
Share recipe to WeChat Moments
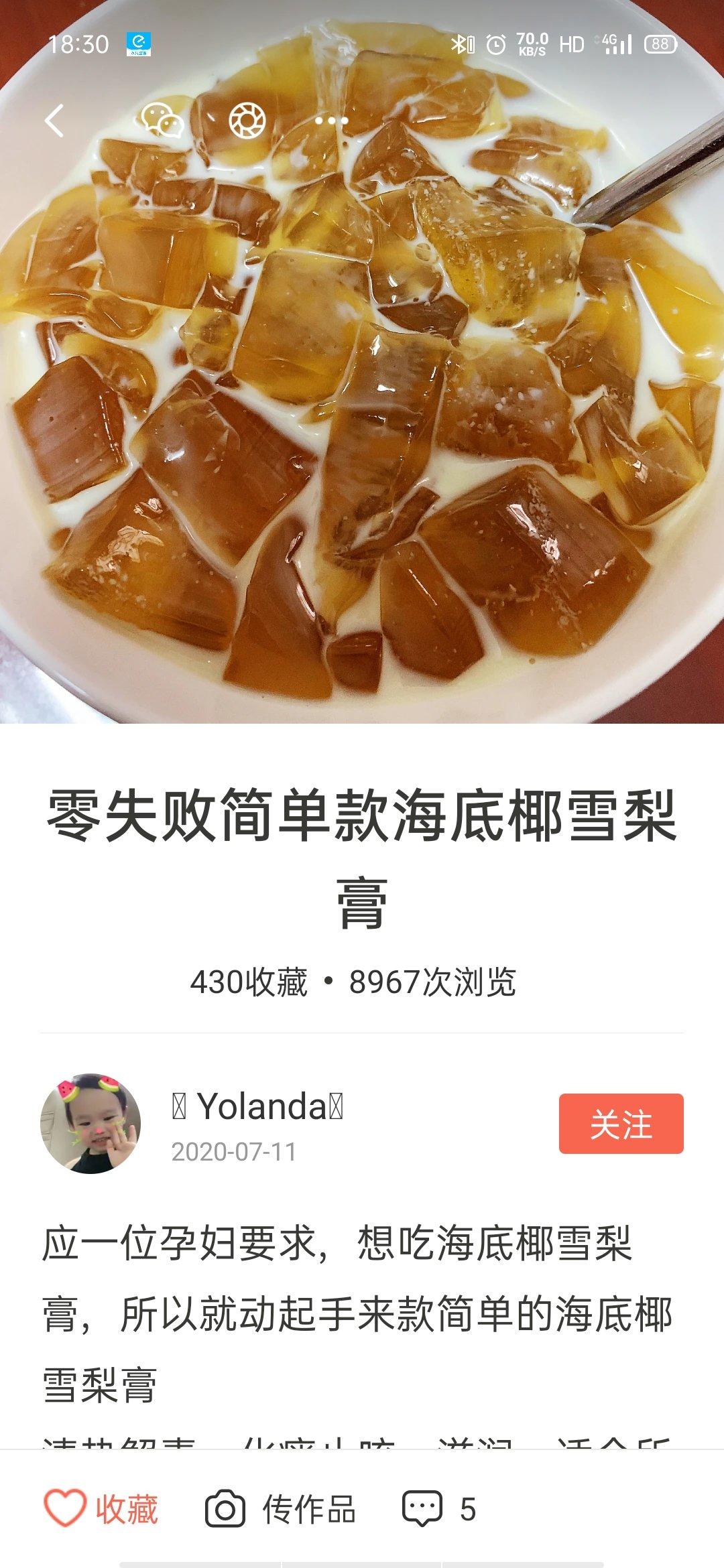point(247,121)
